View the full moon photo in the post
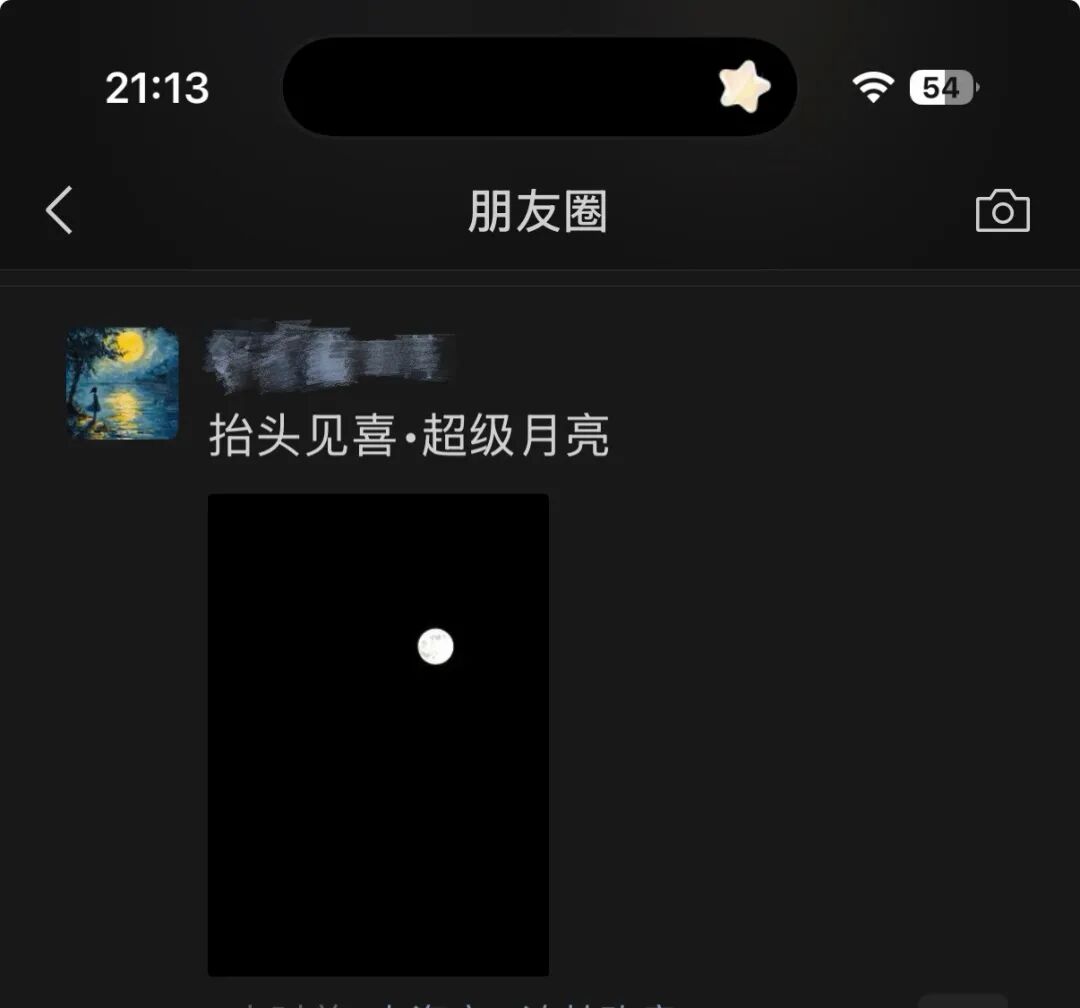Image resolution: width=1080 pixels, height=1008 pixels. [x=378, y=734]
